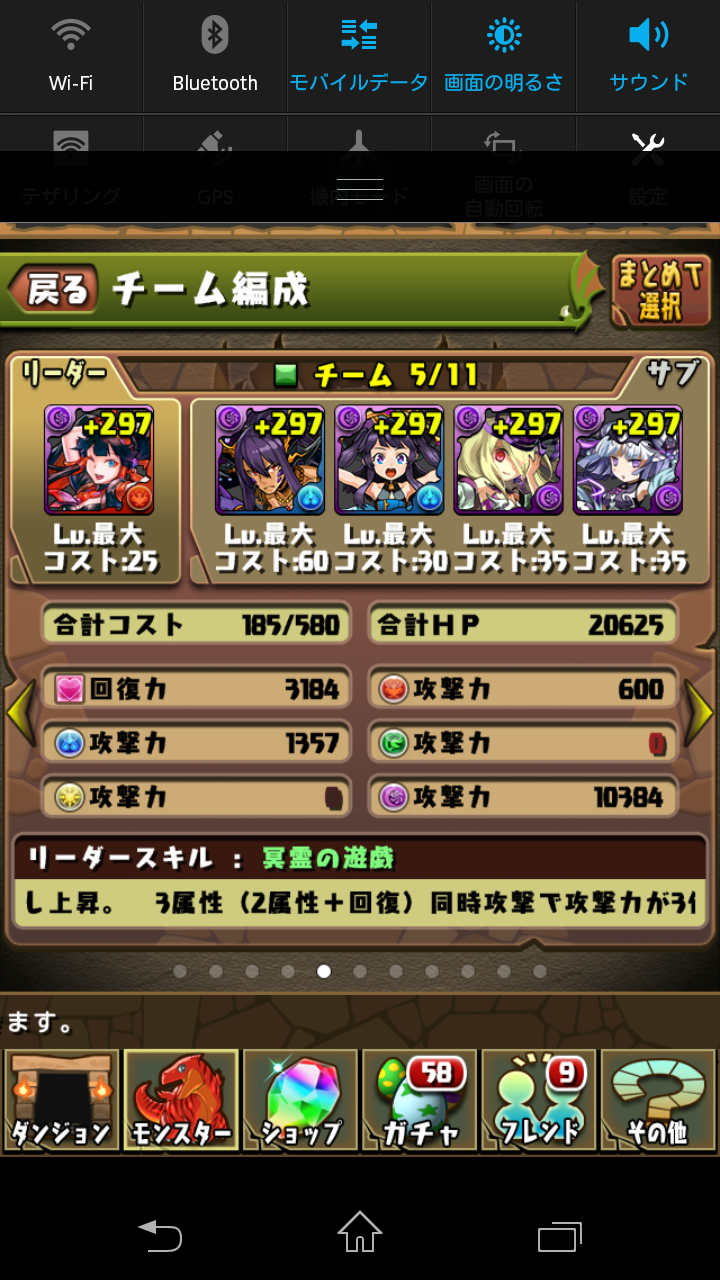Open 画面の明るさ brightness setting
Image resolution: width=720 pixels, height=1280 pixels.
[504, 56]
